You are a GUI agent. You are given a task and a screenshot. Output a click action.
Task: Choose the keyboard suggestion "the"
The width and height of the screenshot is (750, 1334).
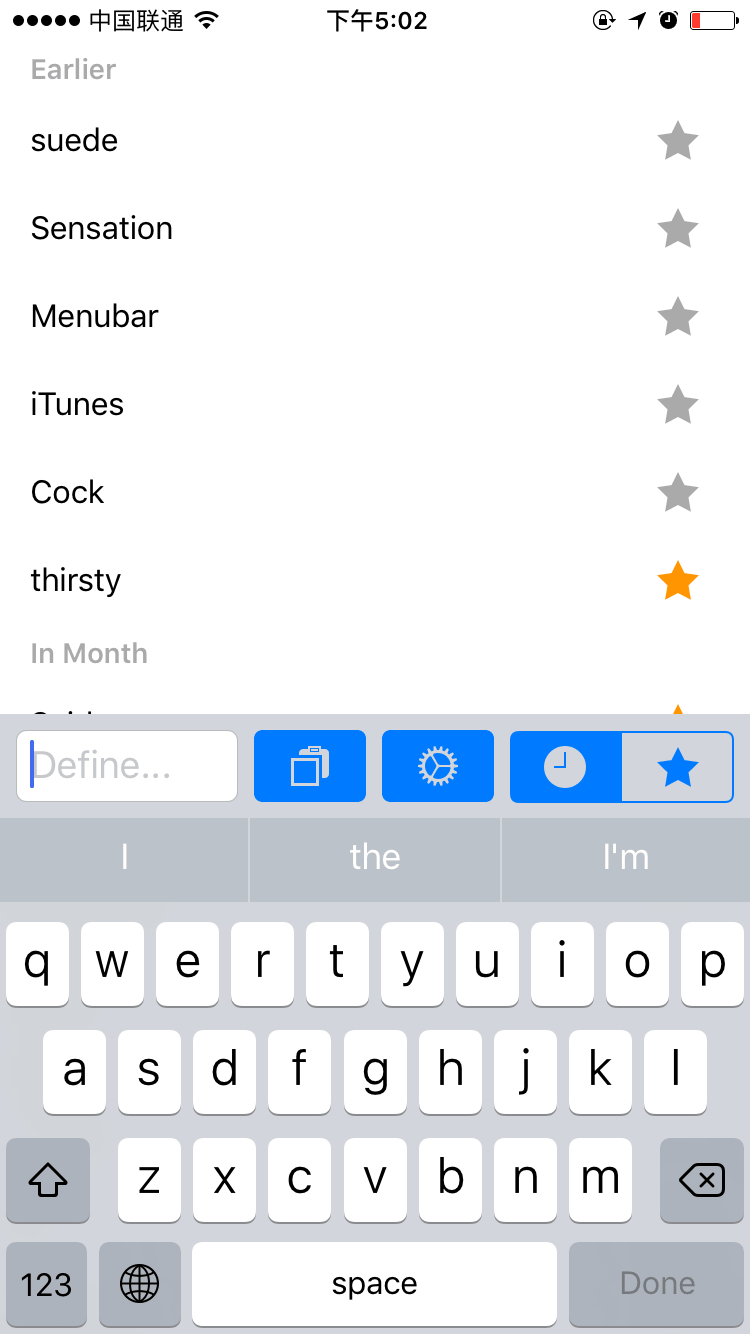point(375,858)
